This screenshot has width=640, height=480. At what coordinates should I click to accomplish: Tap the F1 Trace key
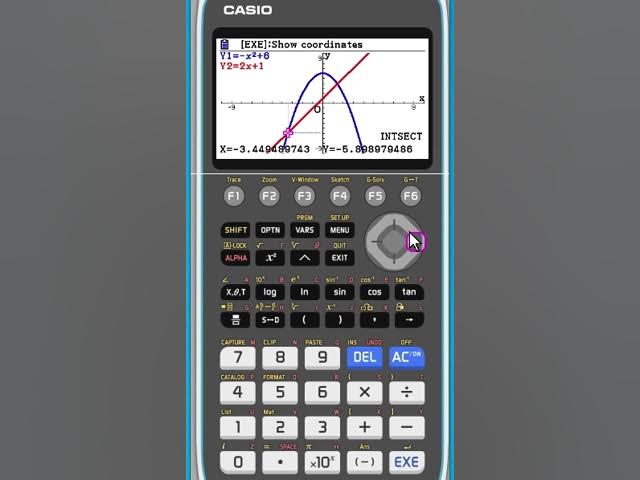coord(234,197)
